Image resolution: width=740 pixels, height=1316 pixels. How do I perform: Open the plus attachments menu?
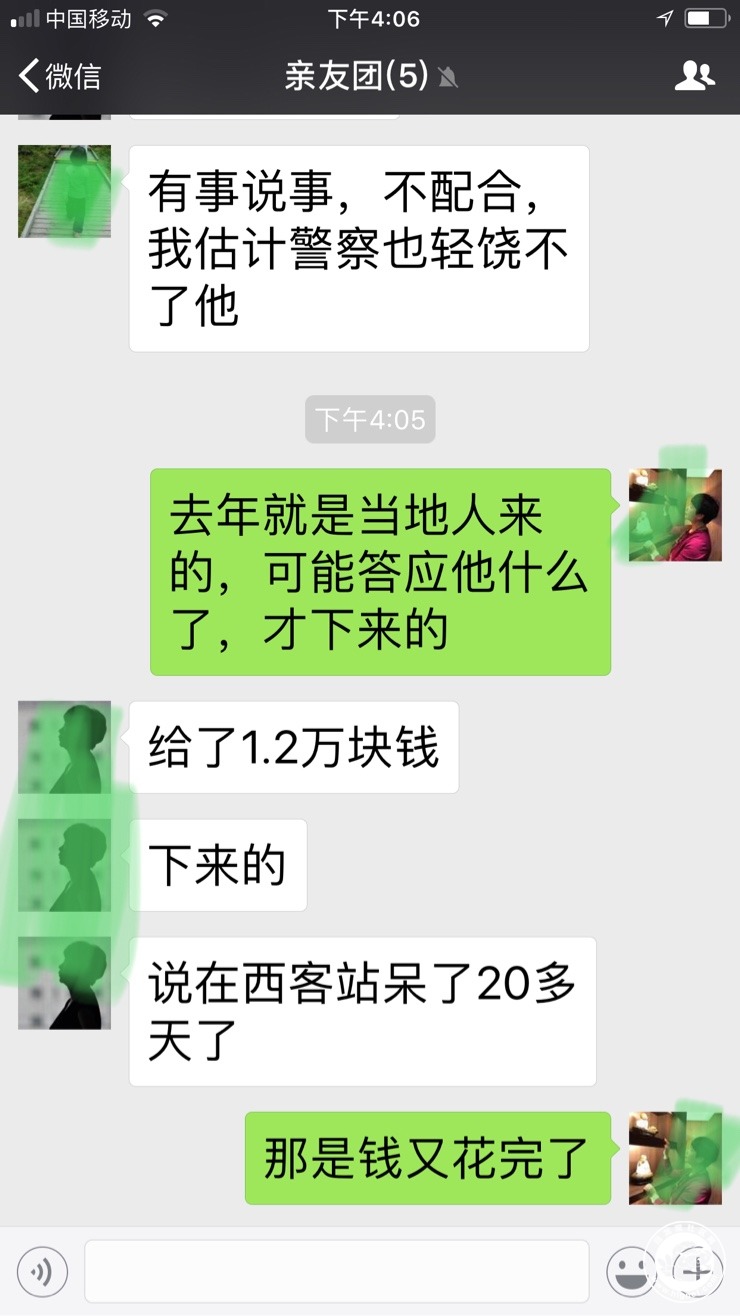(x=697, y=1272)
